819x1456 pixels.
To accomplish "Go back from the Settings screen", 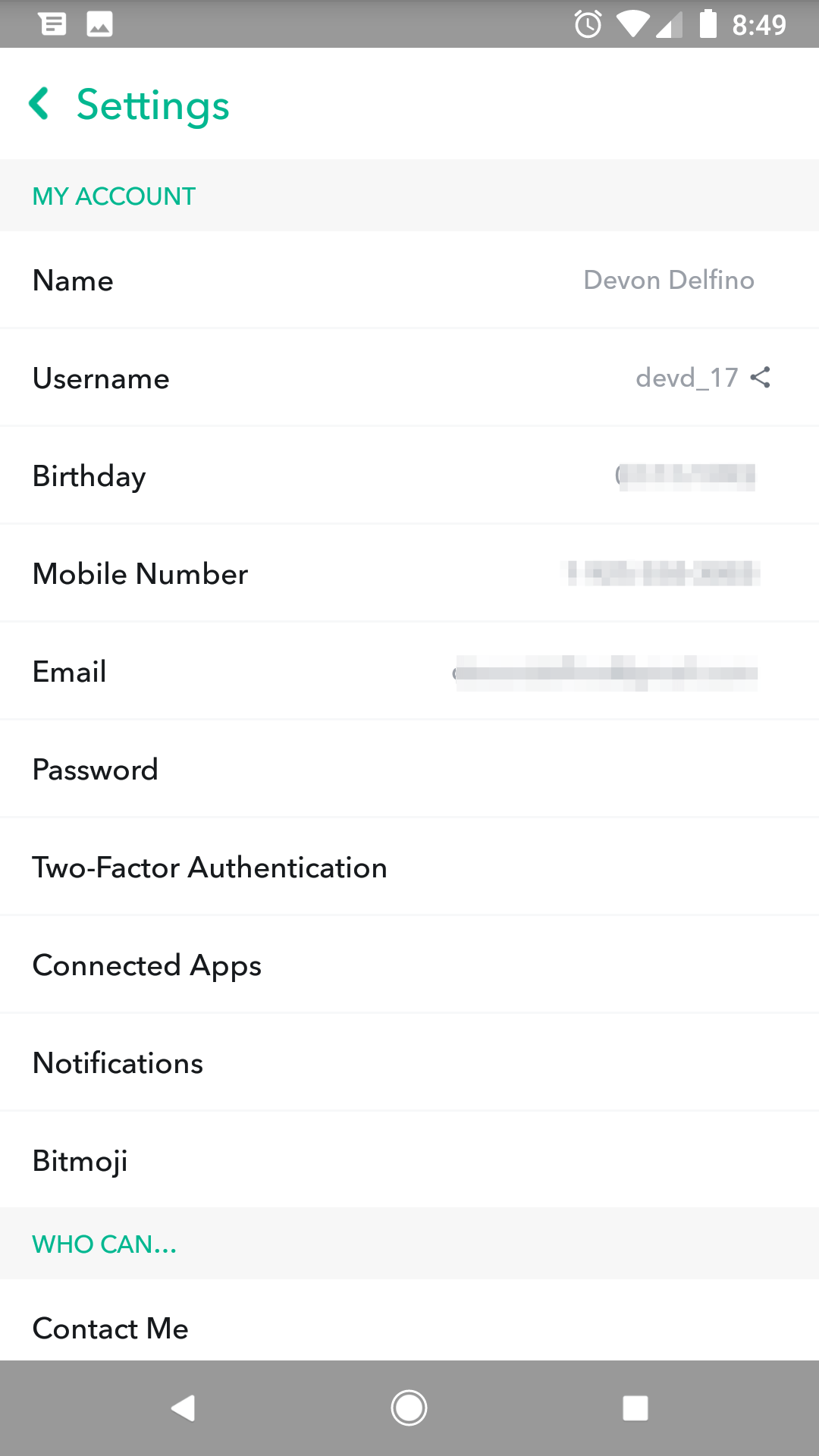I will 39,104.
